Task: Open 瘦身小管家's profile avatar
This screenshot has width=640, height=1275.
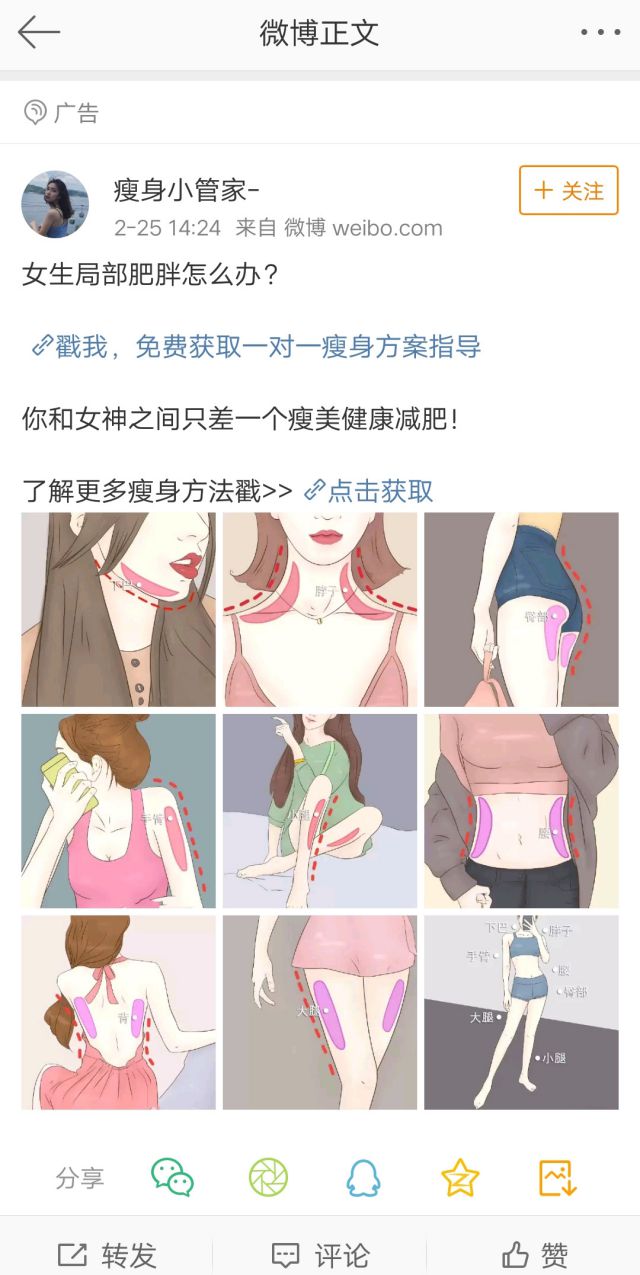Action: (x=55, y=203)
